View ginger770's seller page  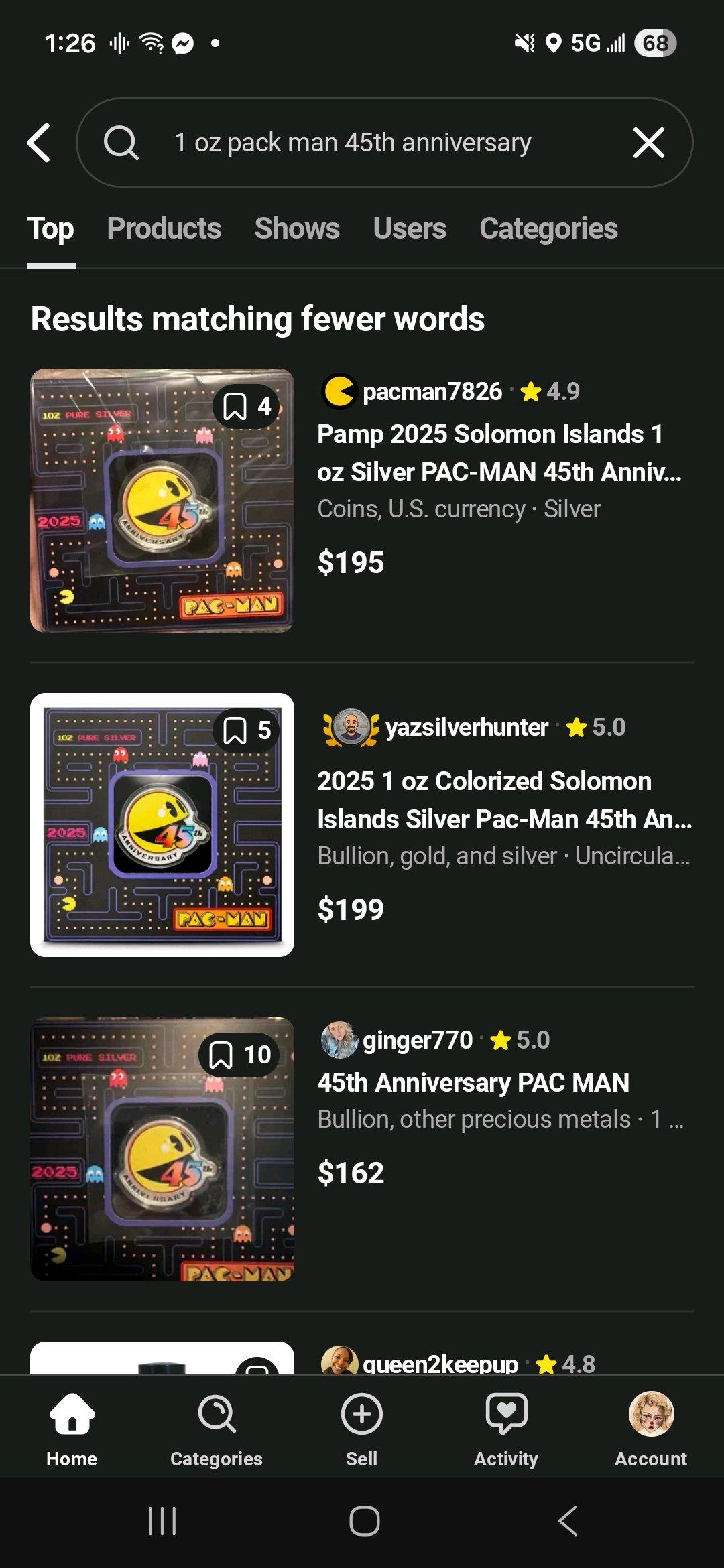[417, 1040]
